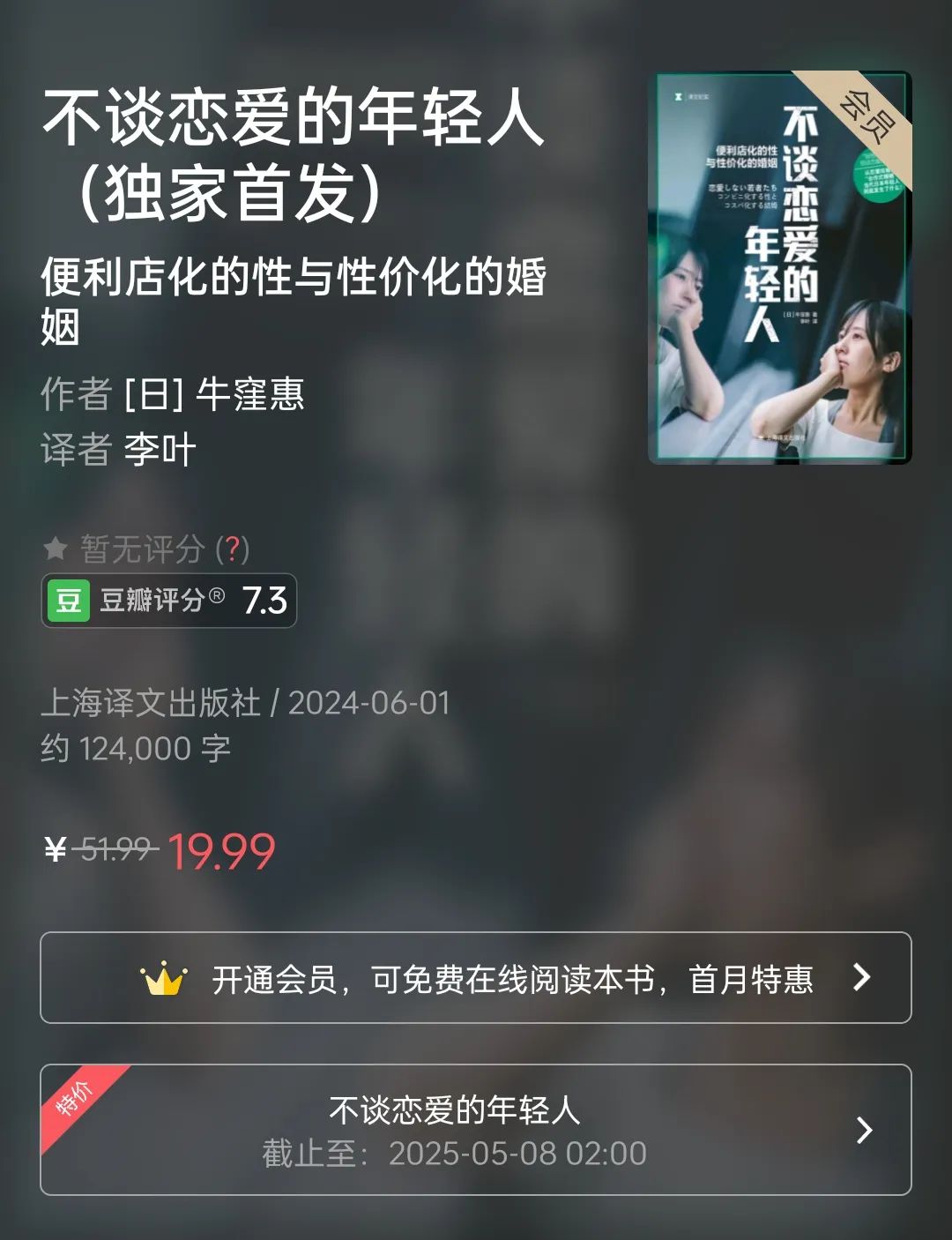Open the 特价 purchase option 不谈恋爱的年轻人
The height and width of the screenshot is (1240, 952).
pos(476,1130)
